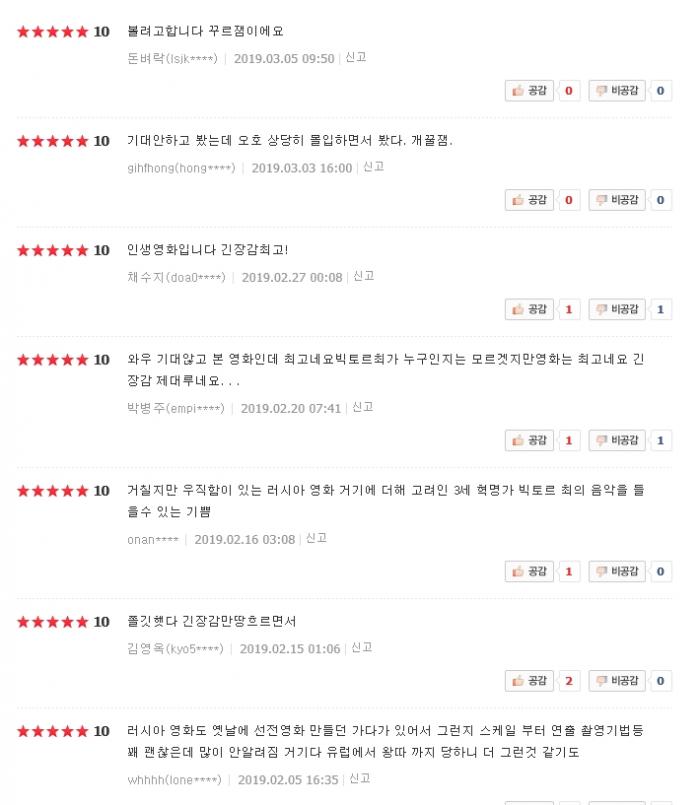Report gihfhong's review via 신고
700x805 pixels.
(x=373, y=167)
